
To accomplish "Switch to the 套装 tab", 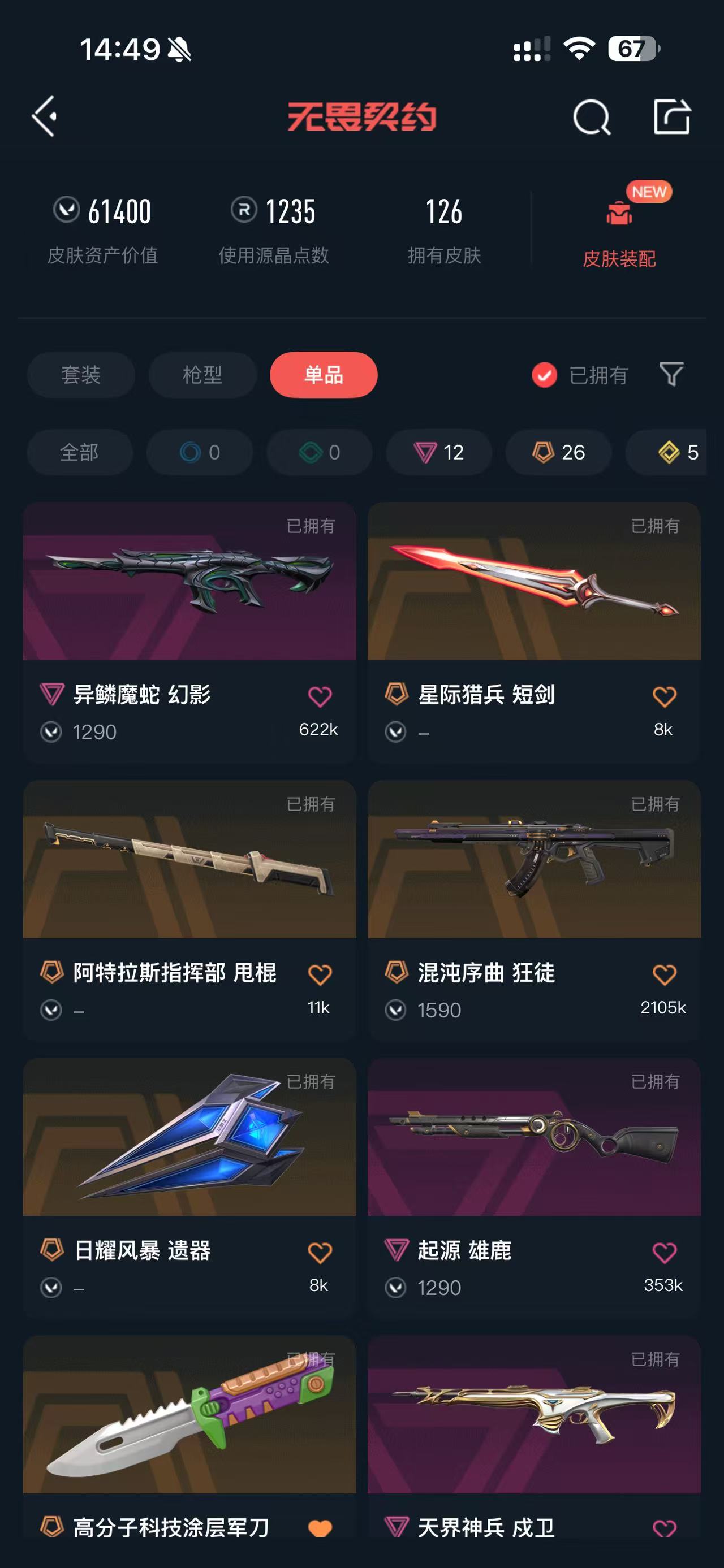I will (81, 374).
